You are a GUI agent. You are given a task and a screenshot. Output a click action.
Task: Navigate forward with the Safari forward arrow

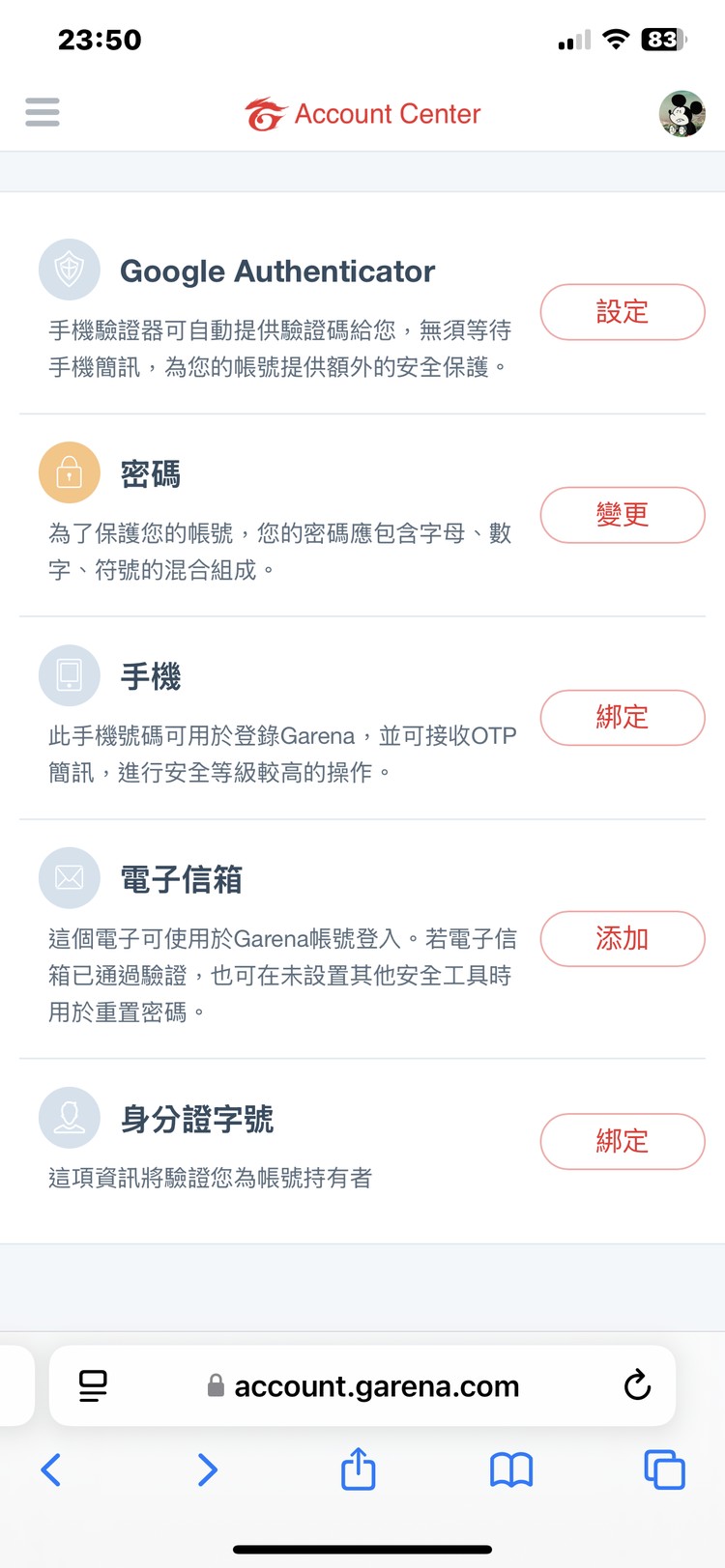point(206,1469)
